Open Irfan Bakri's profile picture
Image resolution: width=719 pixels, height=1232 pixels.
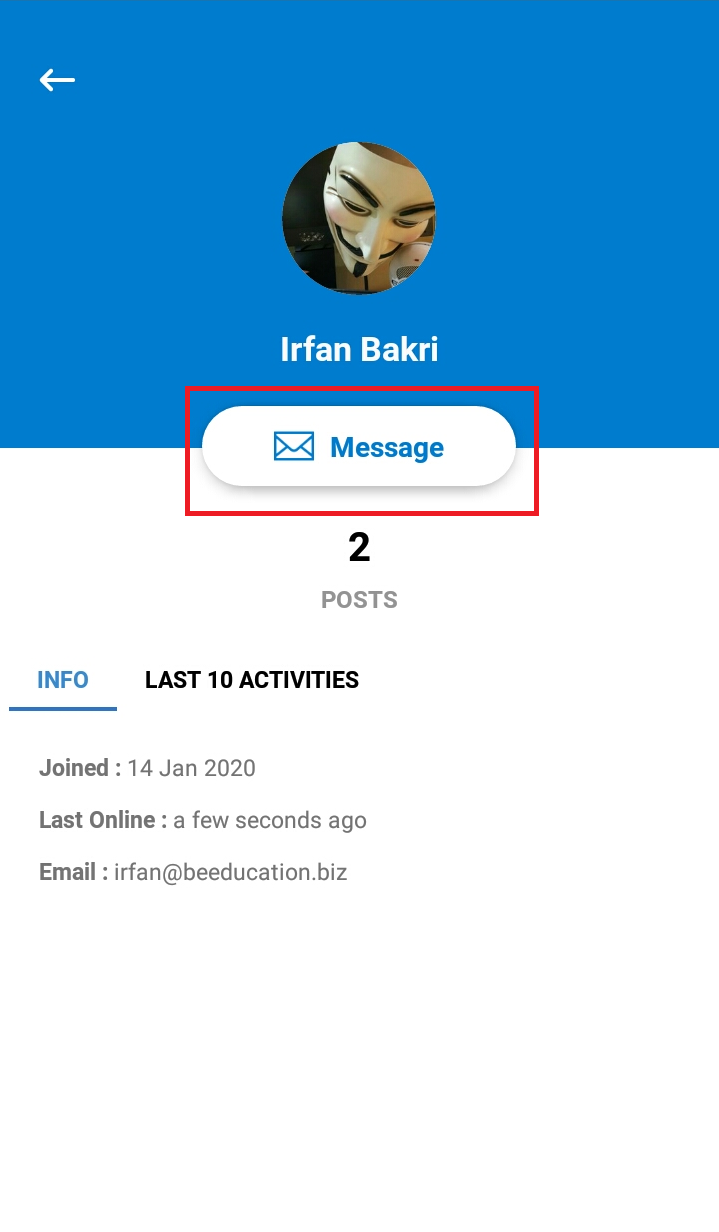(x=359, y=218)
